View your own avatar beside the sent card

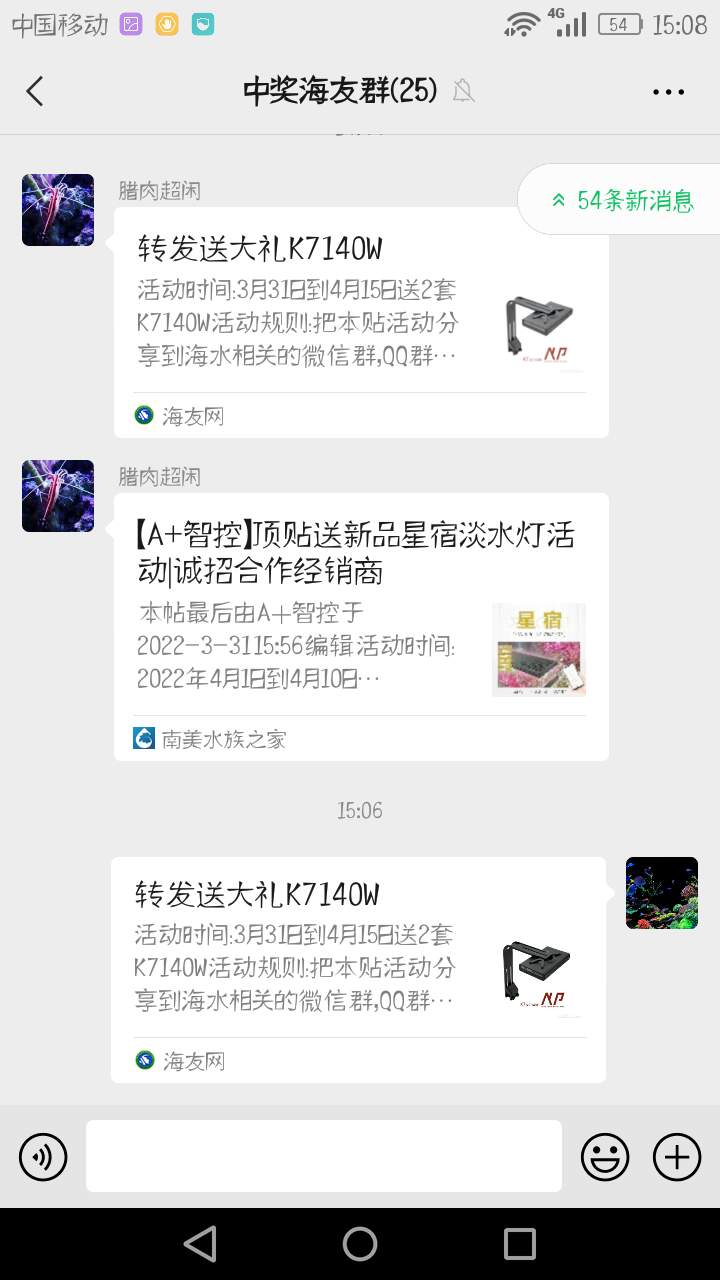[661, 893]
